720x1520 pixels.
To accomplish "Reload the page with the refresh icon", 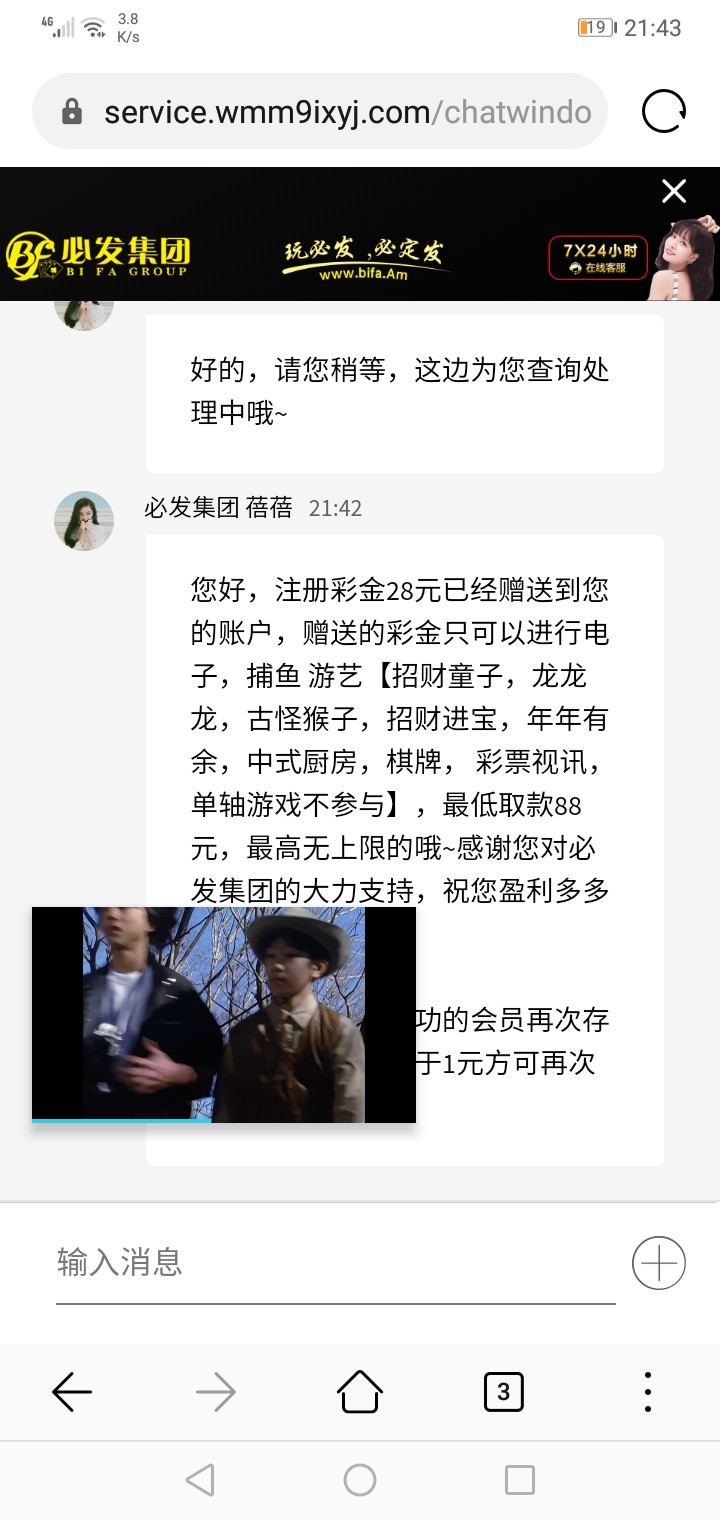I will (664, 111).
